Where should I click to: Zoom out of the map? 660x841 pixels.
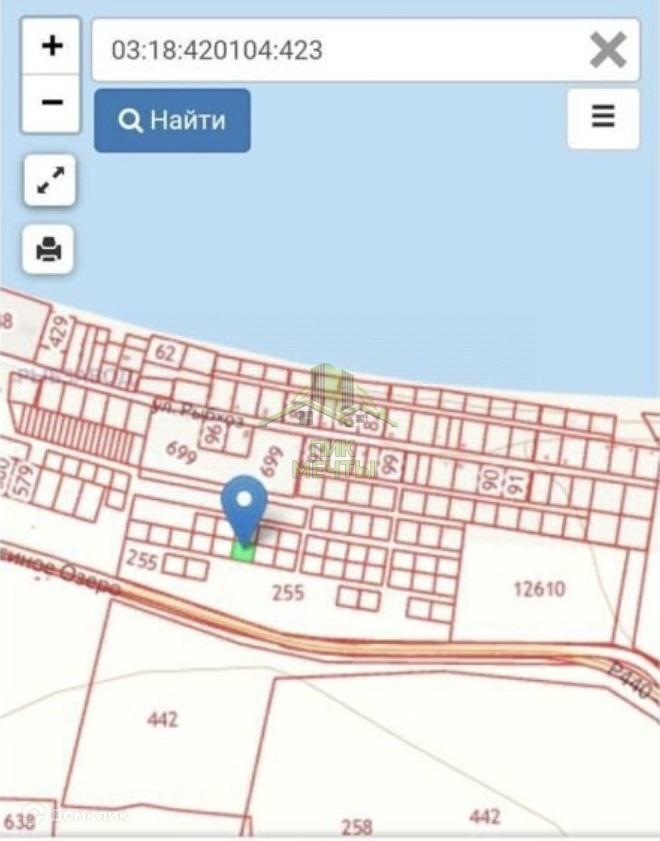point(52,102)
